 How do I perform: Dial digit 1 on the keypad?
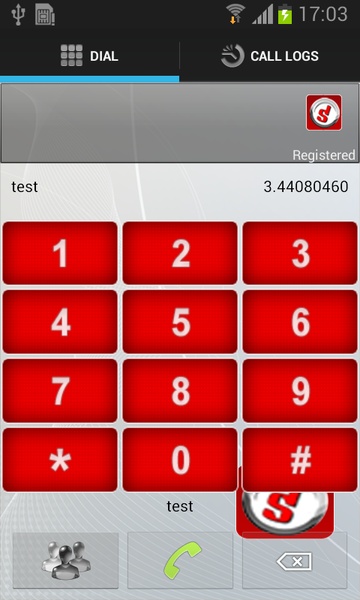click(x=60, y=253)
